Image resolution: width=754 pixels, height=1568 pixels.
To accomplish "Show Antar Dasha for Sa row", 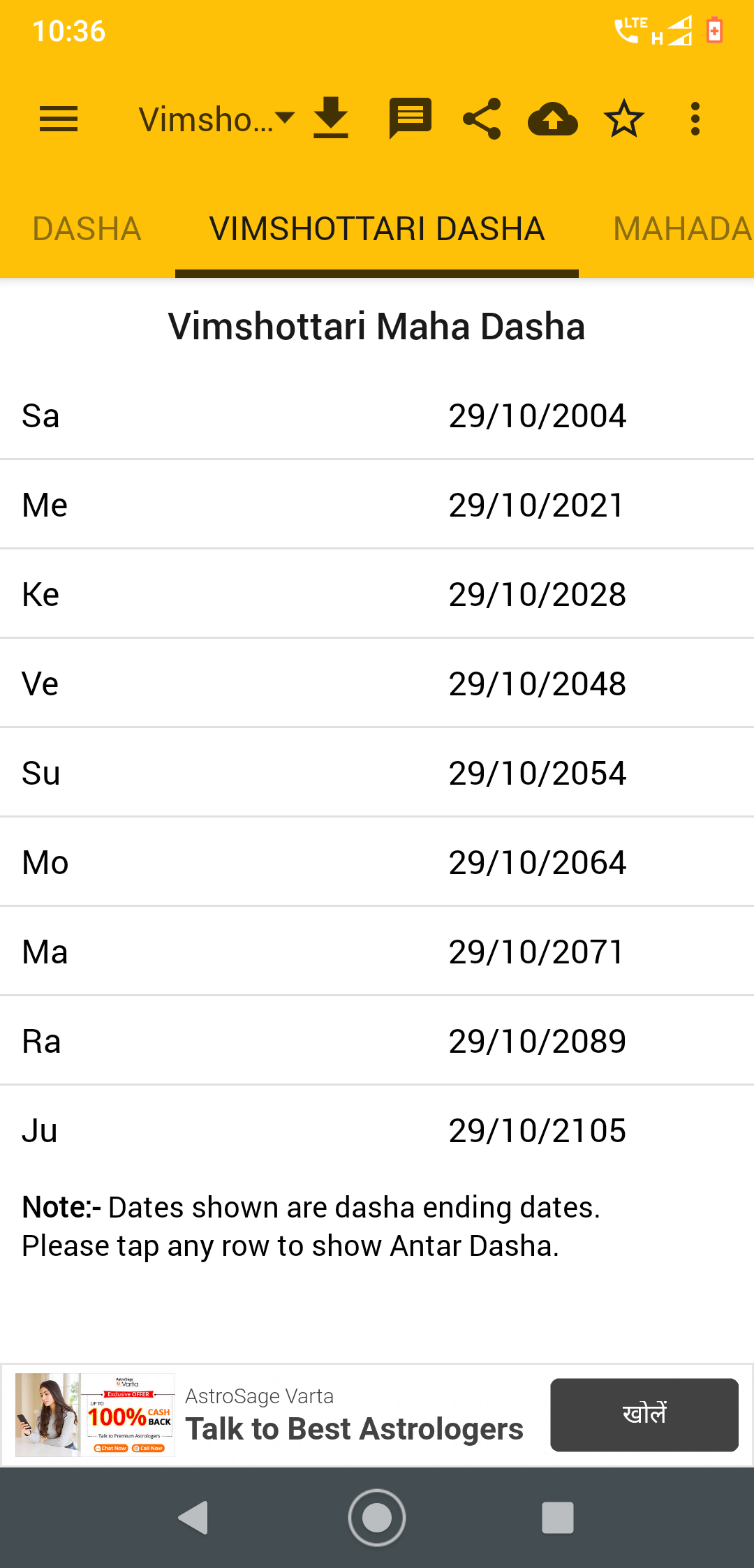I will pyautogui.click(x=377, y=415).
